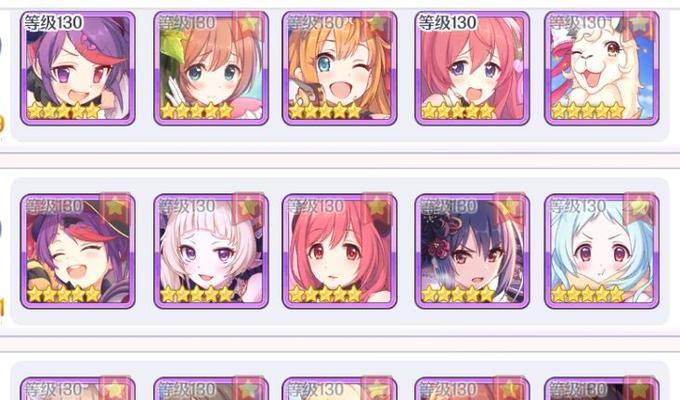Select the dark-haired girl with flower hairpin
Image resolution: width=680 pixels, height=400 pixels.
471,250
